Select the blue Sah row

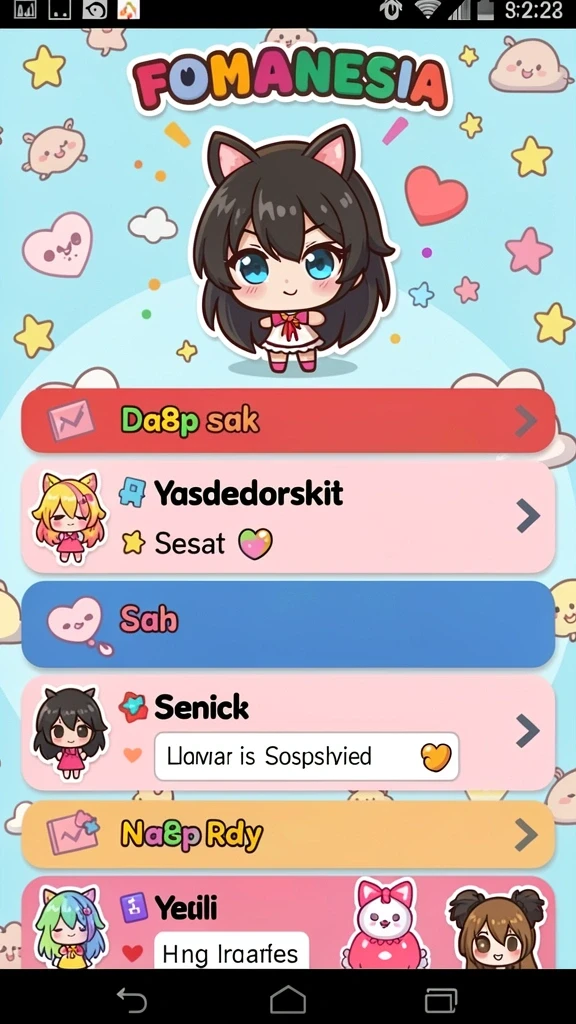[288, 624]
